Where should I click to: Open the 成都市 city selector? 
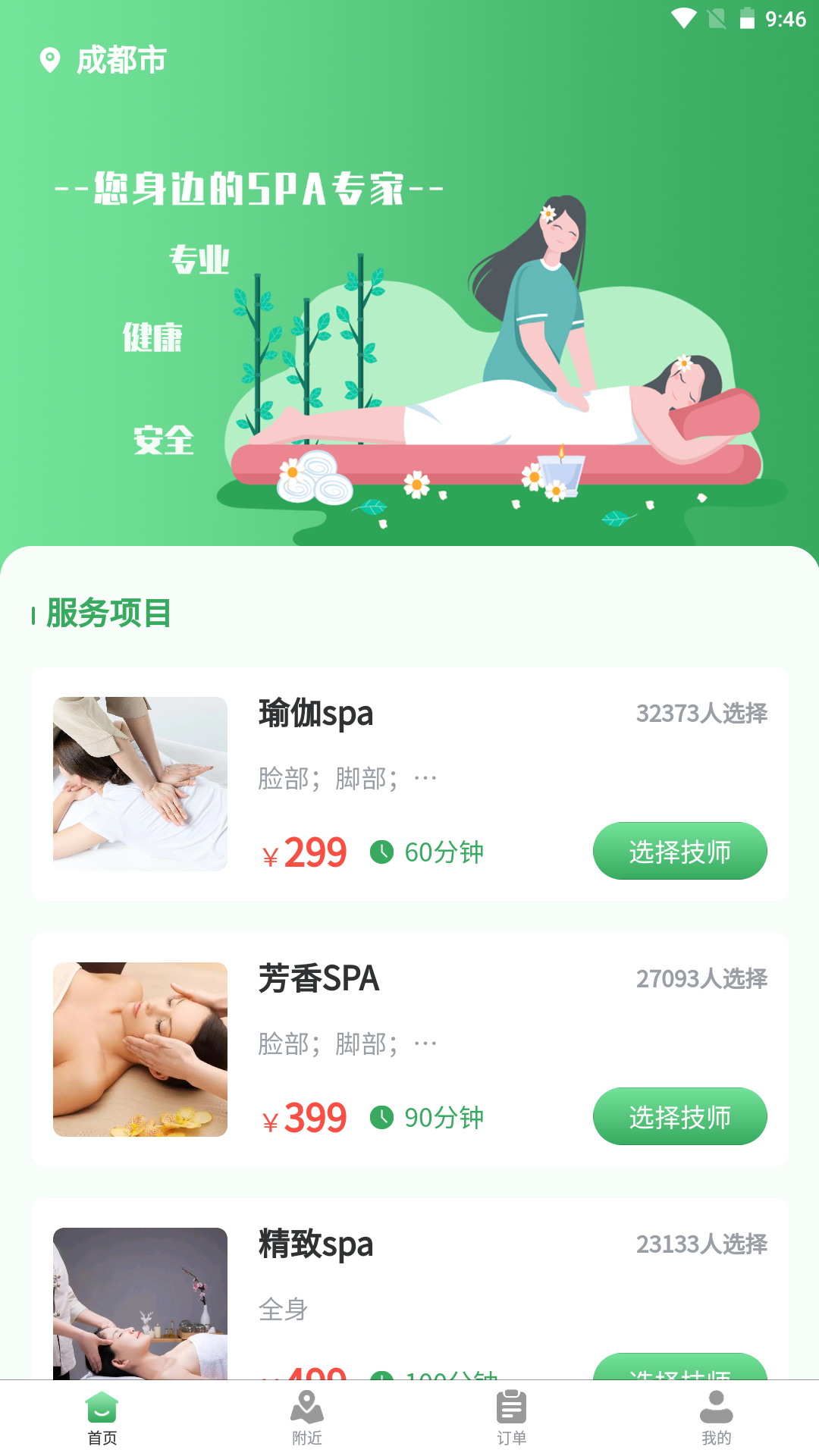coord(120,61)
